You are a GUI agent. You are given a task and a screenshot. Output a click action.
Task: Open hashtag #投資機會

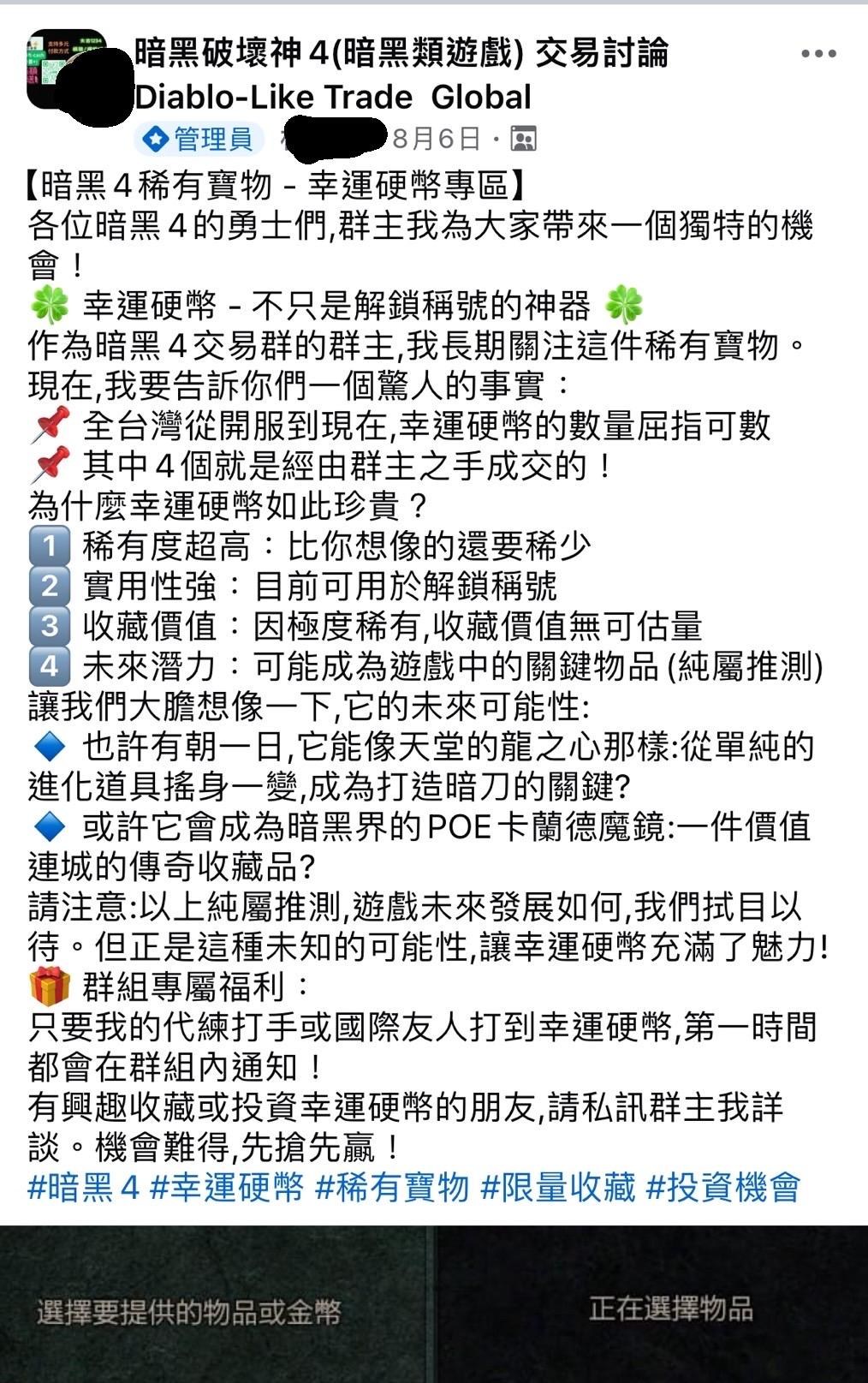tap(723, 1188)
